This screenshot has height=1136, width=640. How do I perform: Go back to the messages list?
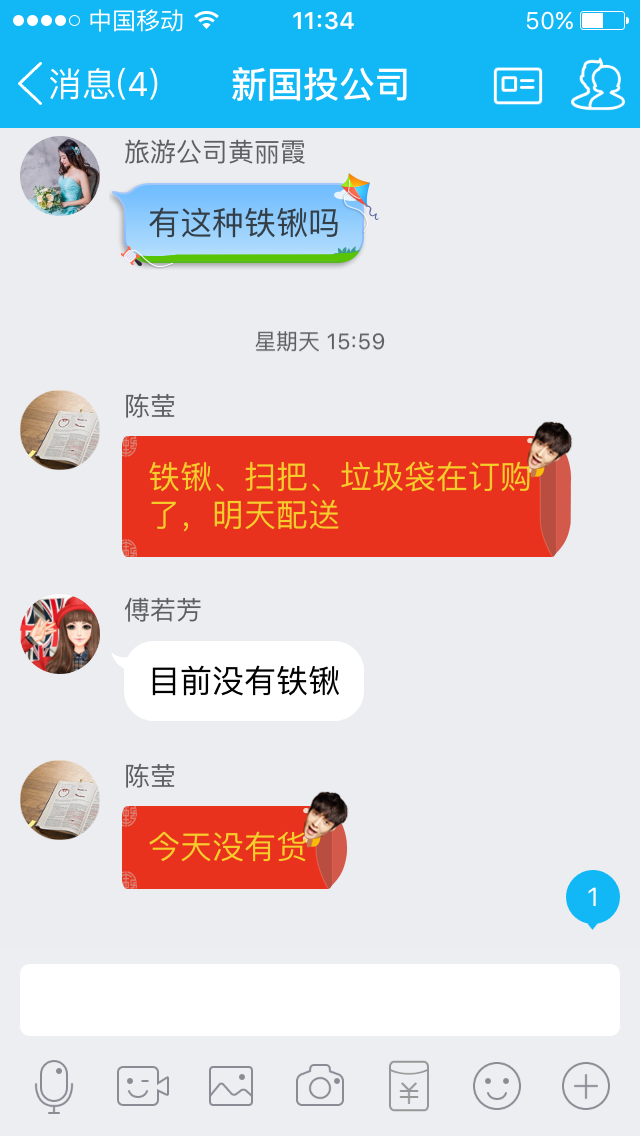click(x=88, y=84)
